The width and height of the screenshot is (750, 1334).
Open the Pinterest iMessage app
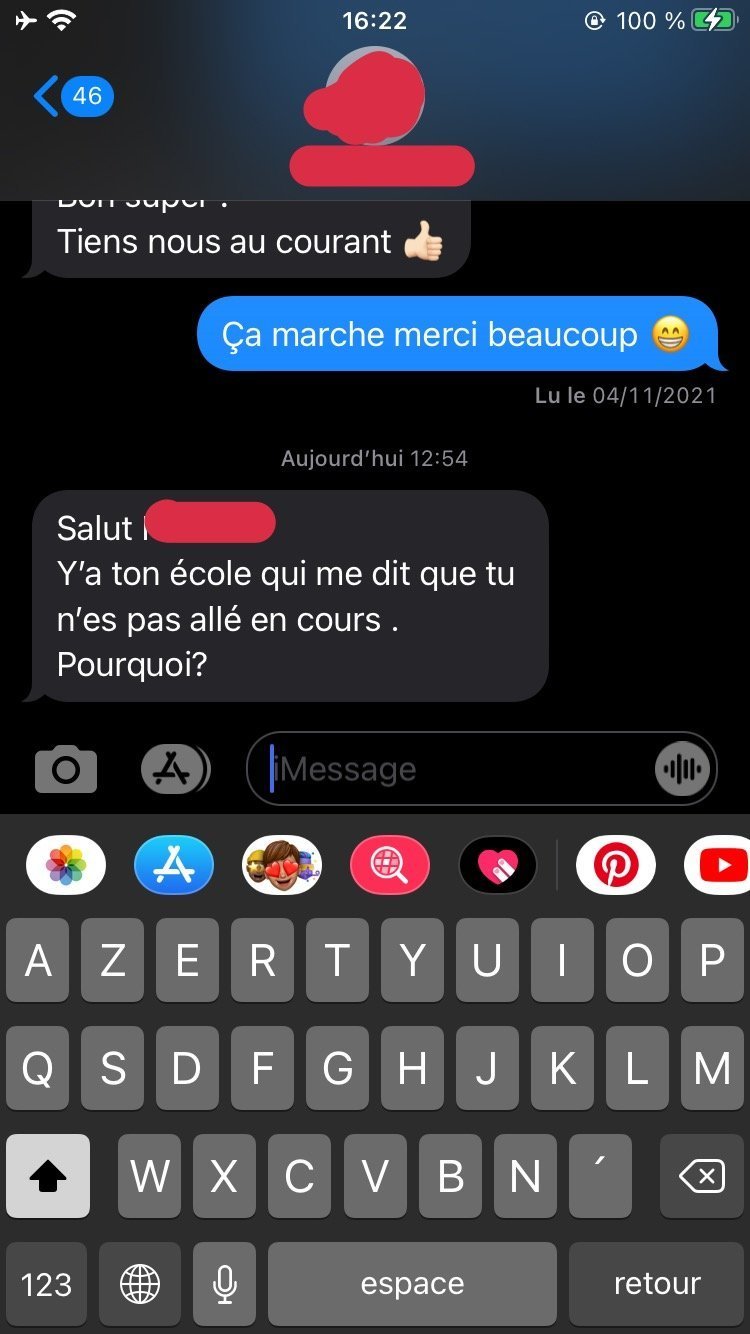[x=616, y=865]
